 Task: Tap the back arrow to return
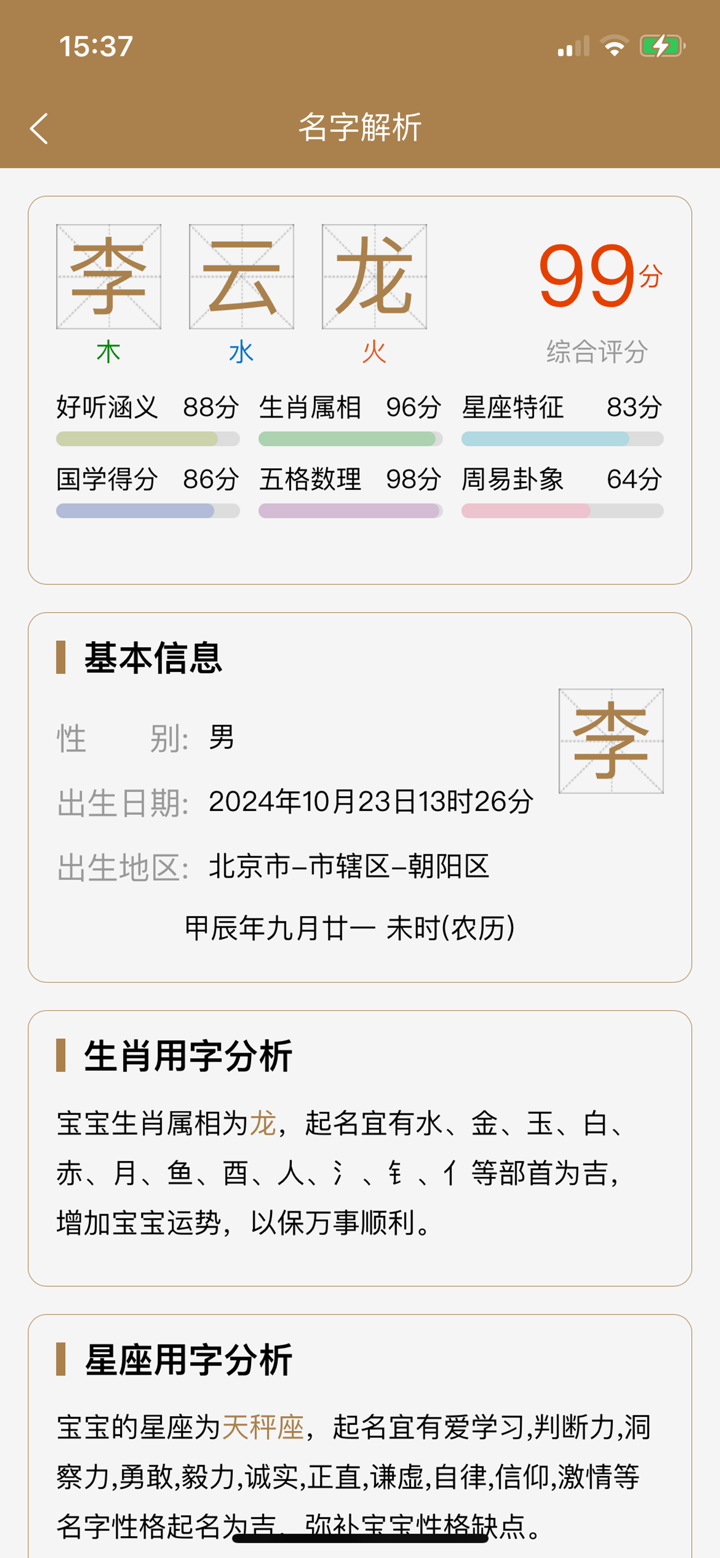point(38,128)
